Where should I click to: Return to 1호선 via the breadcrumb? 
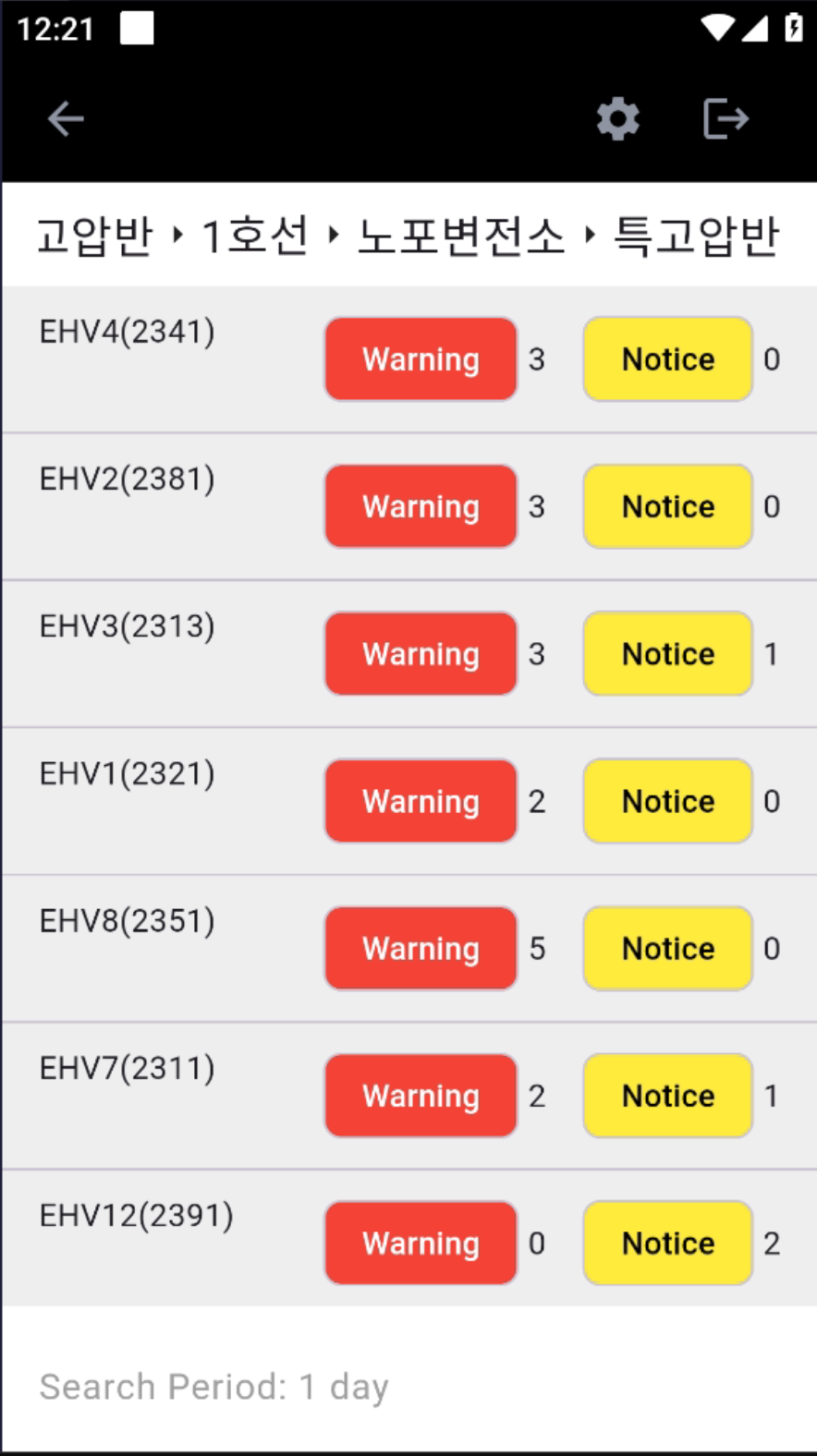tap(255, 236)
